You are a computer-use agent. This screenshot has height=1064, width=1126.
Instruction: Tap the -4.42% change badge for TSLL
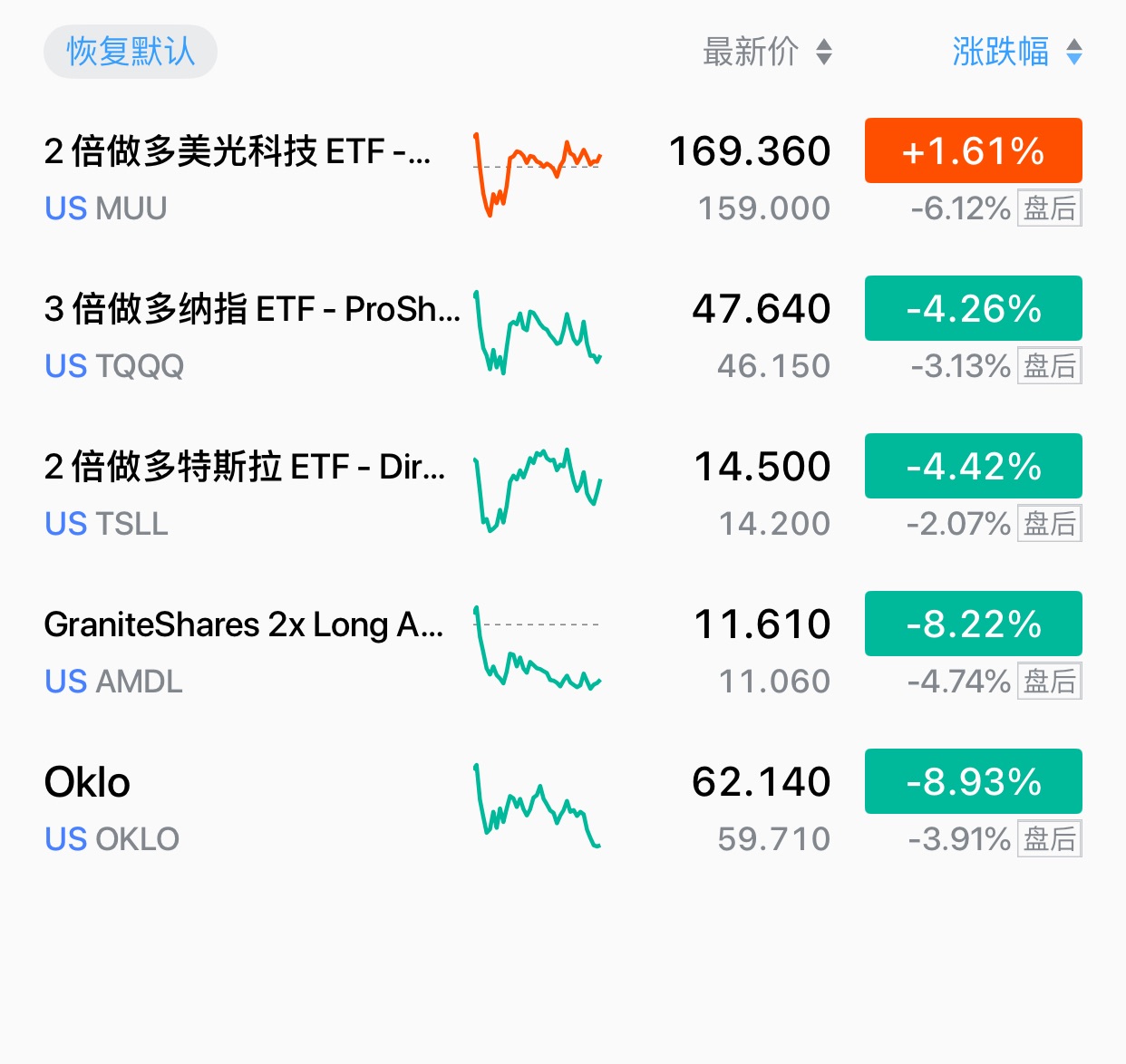point(973,466)
